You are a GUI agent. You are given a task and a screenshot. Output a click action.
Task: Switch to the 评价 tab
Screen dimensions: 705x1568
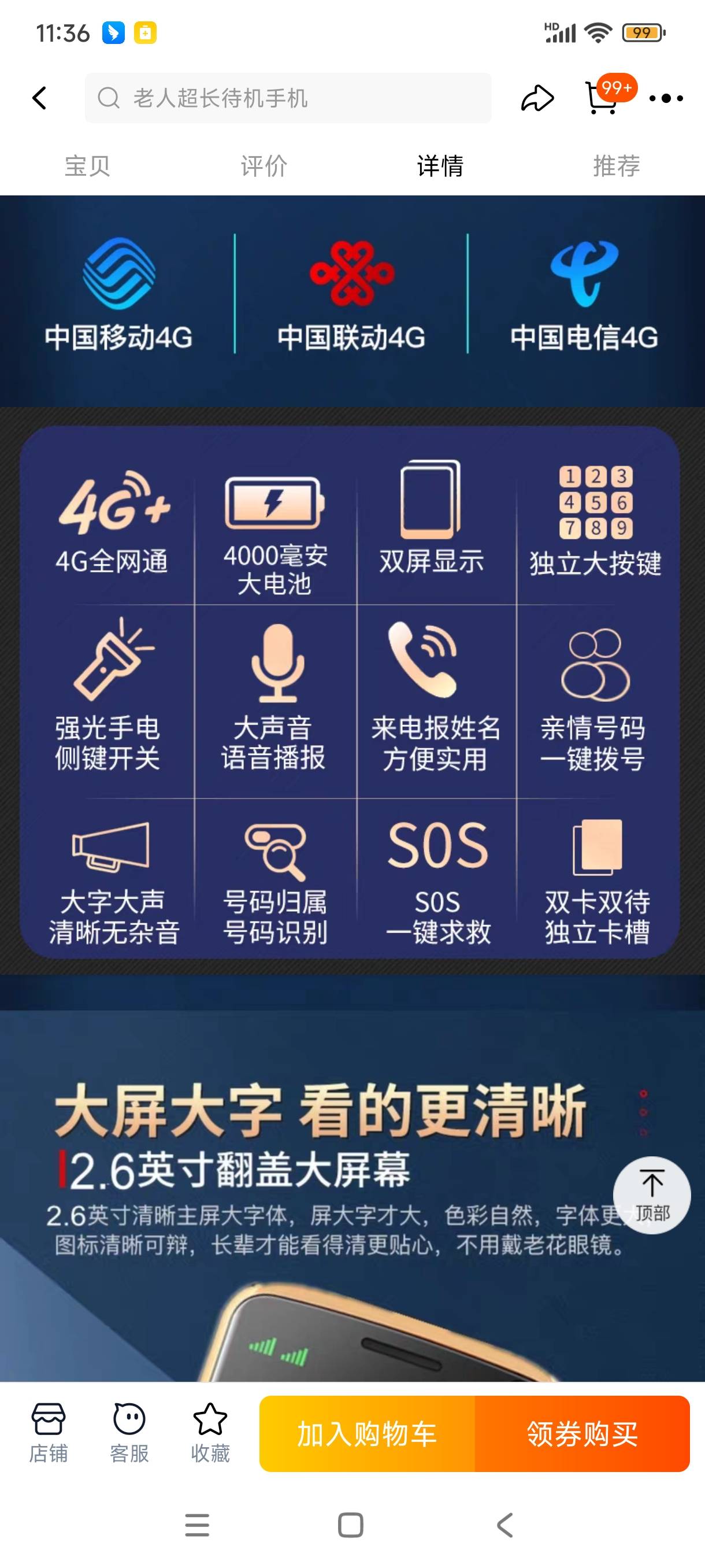(x=264, y=165)
